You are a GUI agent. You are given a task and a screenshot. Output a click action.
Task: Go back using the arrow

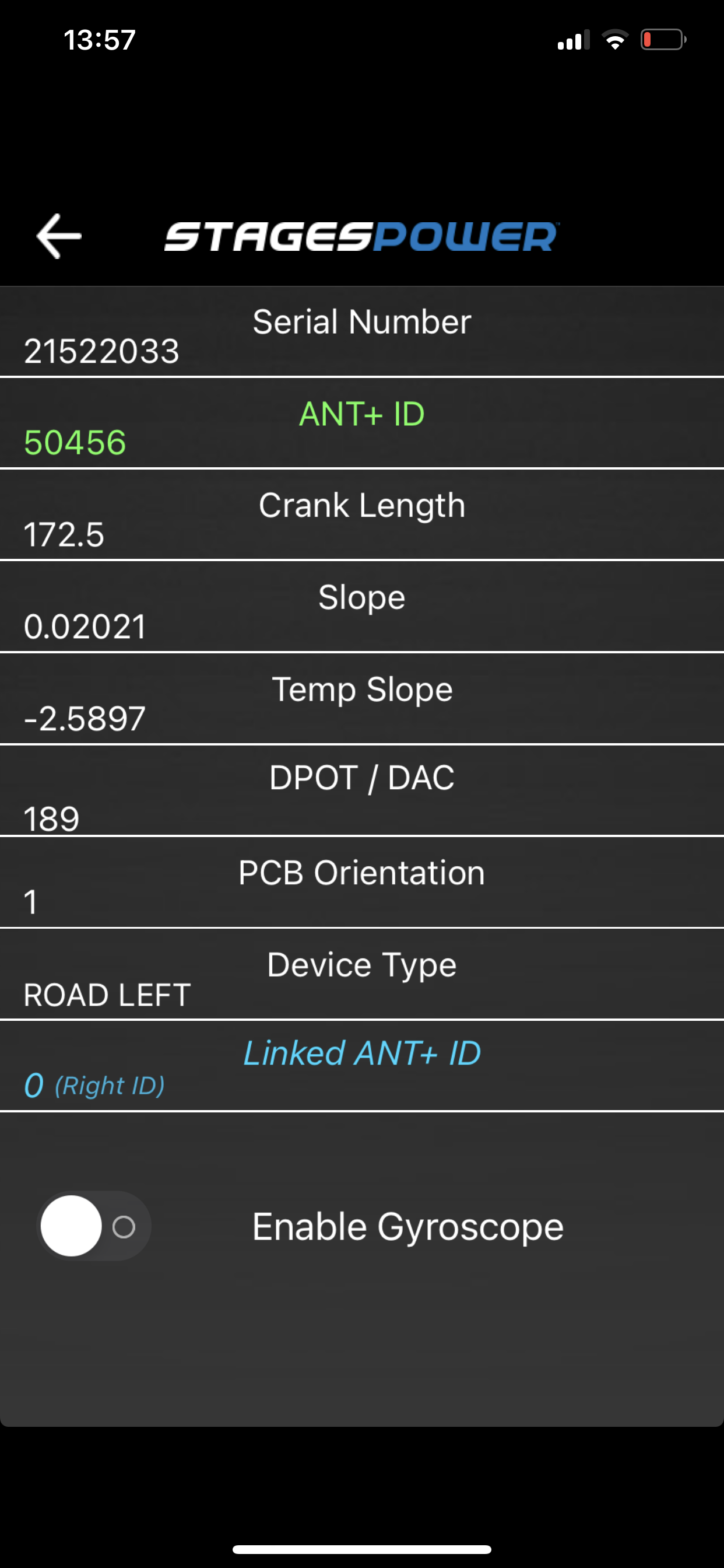point(59,236)
